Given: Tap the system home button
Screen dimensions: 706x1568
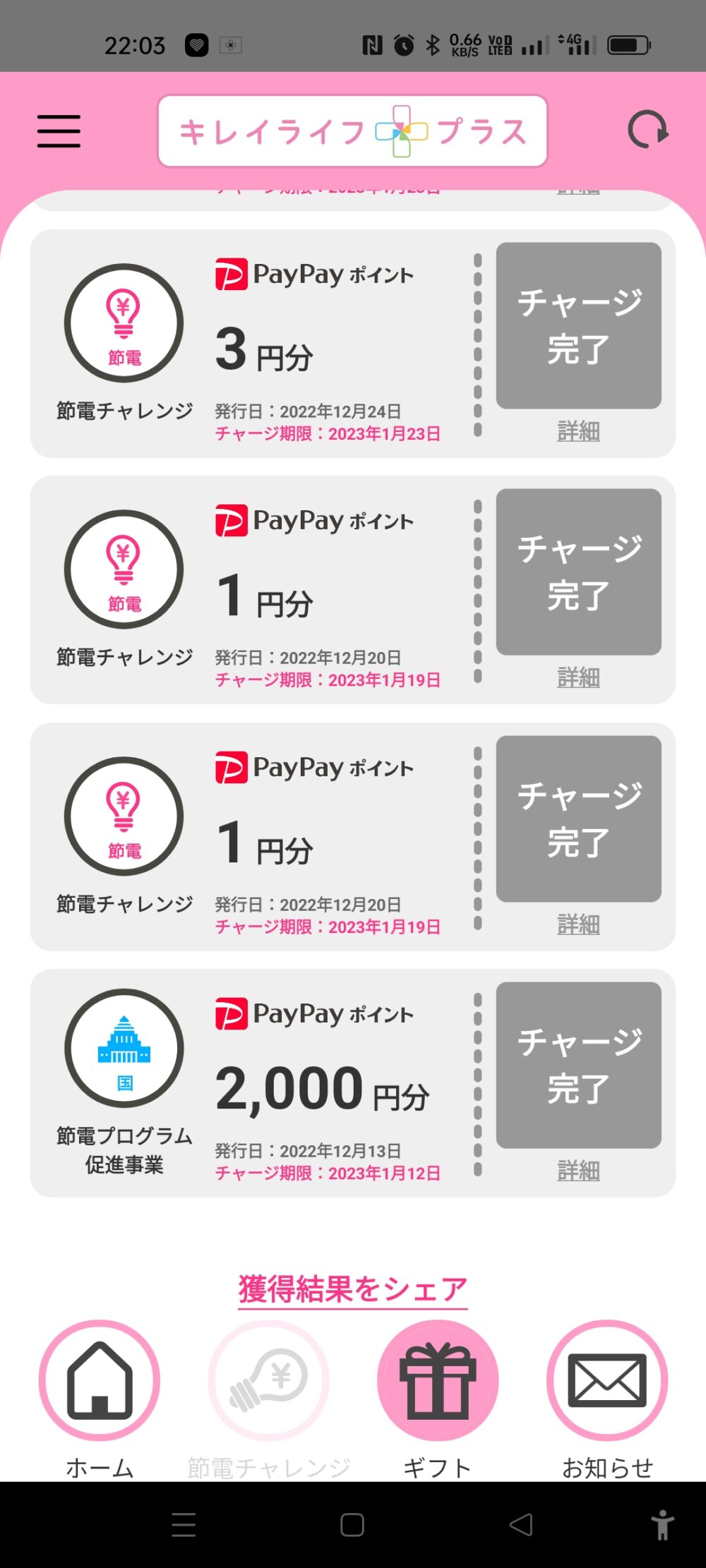Looking at the screenshot, I should (x=352, y=1524).
